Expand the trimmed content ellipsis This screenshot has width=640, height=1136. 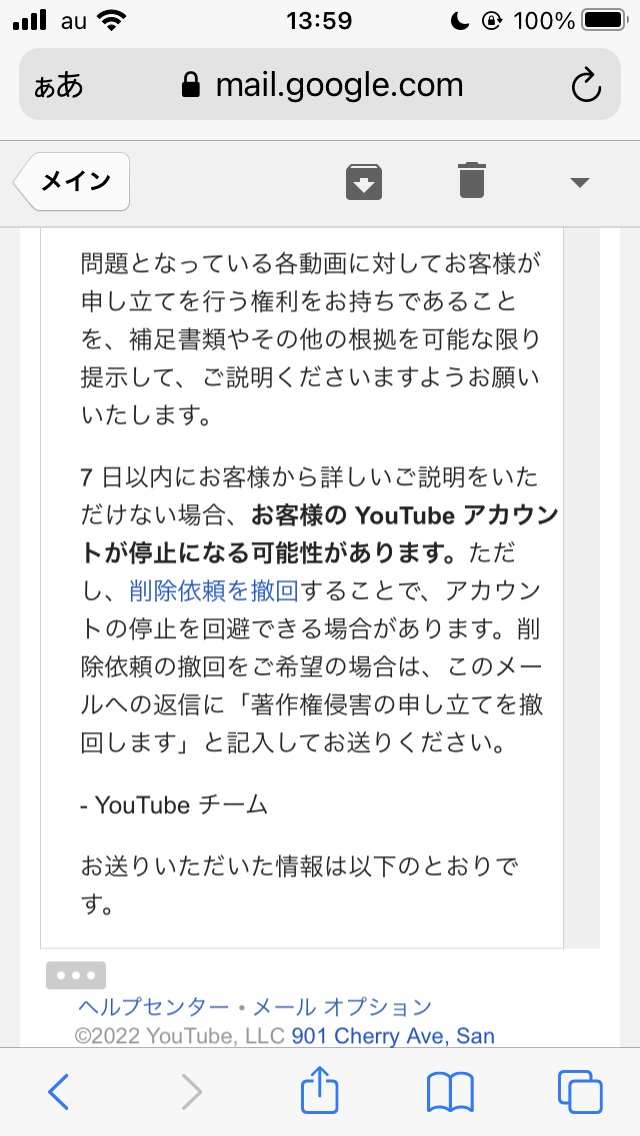76,975
